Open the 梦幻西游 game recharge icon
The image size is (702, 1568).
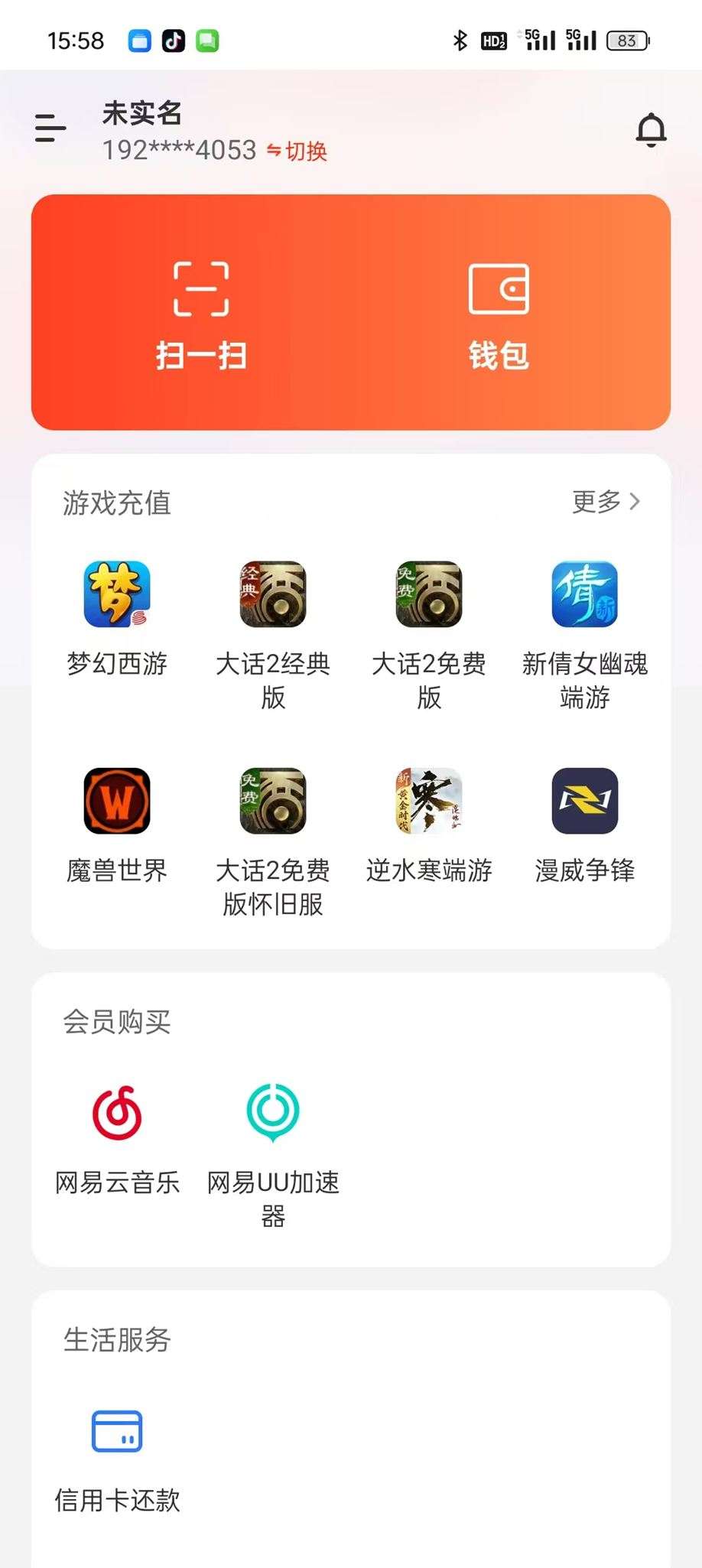pyautogui.click(x=116, y=595)
